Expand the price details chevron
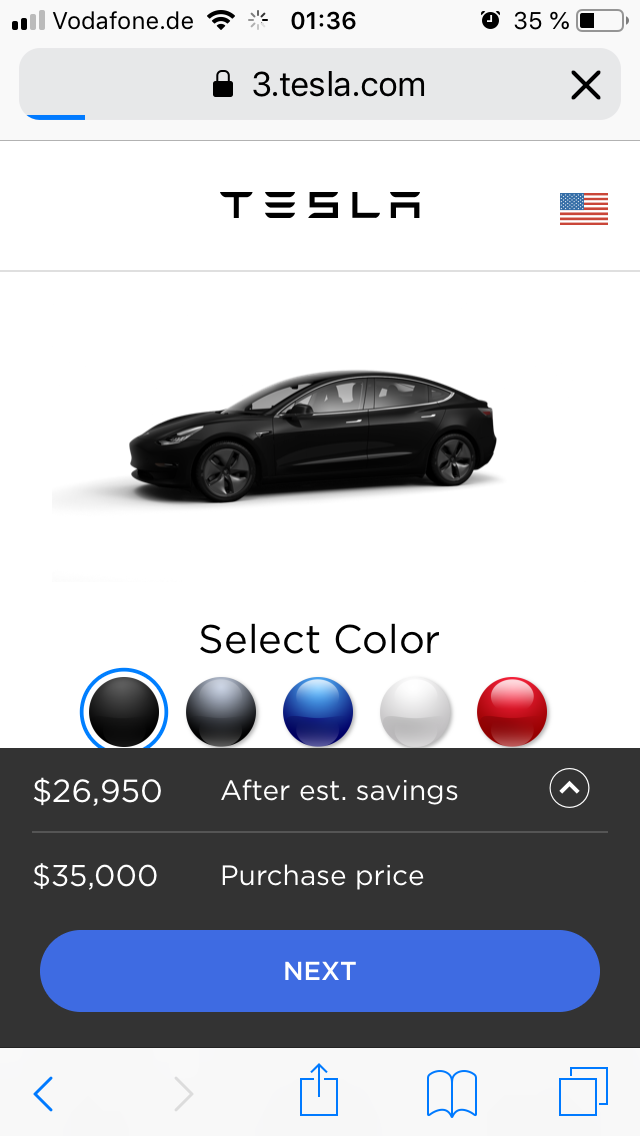The image size is (640, 1136). pos(569,789)
